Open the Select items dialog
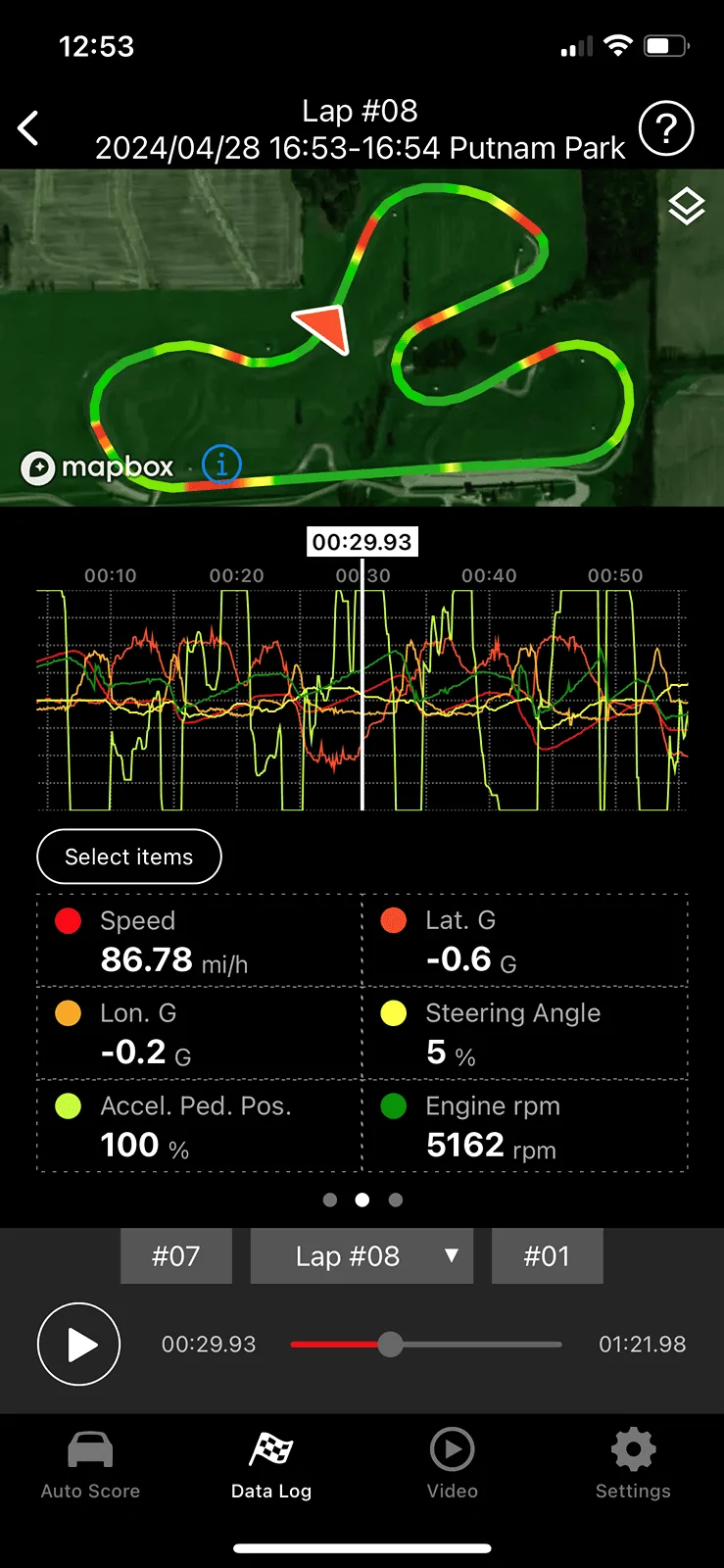Viewport: 724px width, 1568px height. click(x=128, y=856)
